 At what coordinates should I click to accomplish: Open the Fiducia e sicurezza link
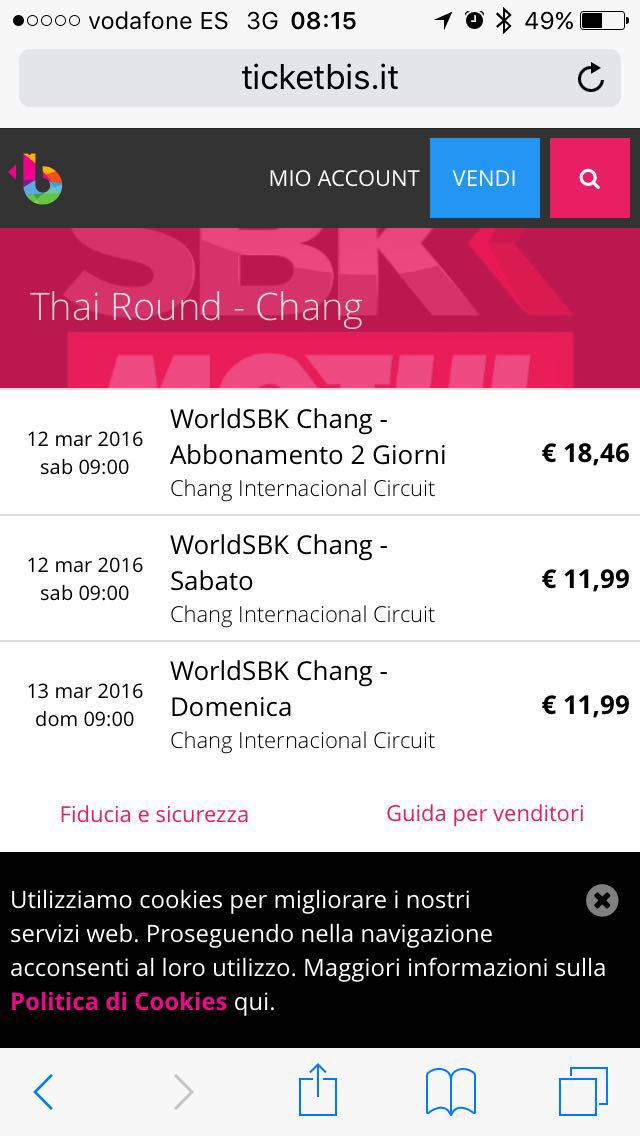tap(154, 814)
